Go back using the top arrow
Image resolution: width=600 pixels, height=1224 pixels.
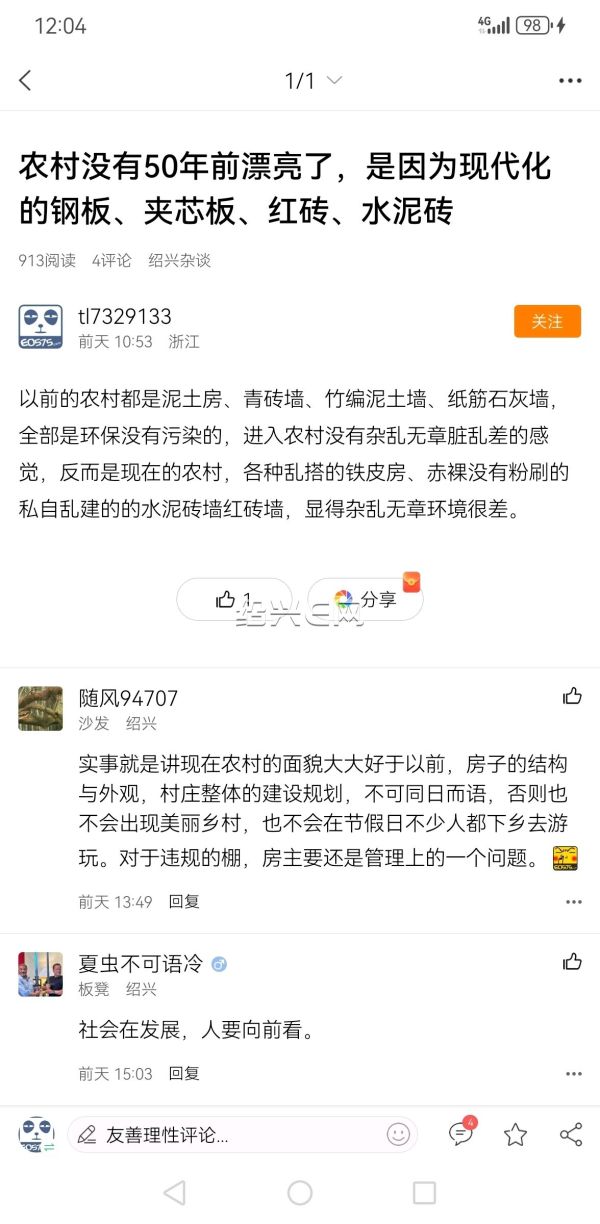26,81
